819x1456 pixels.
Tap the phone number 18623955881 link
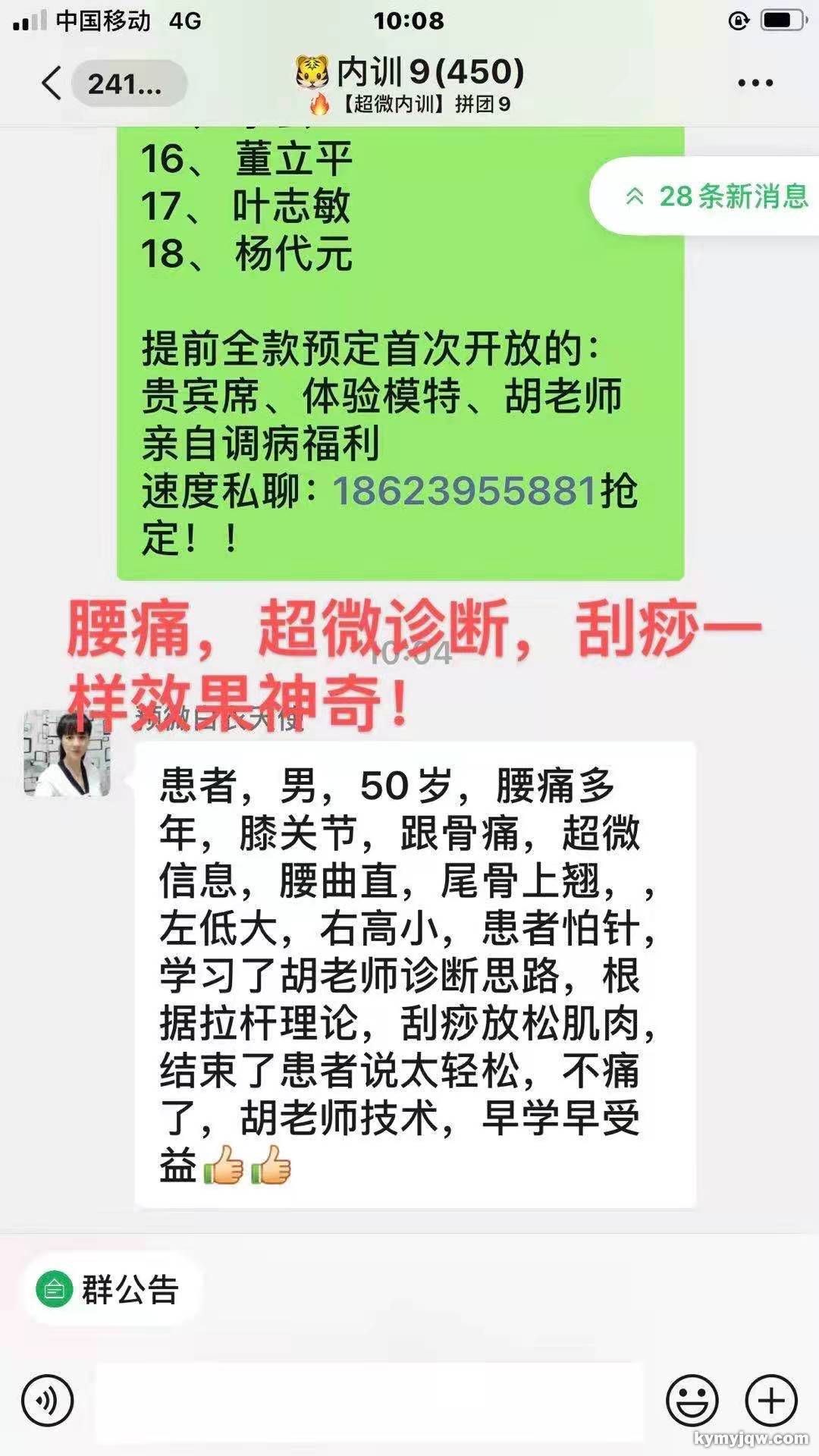tap(465, 491)
